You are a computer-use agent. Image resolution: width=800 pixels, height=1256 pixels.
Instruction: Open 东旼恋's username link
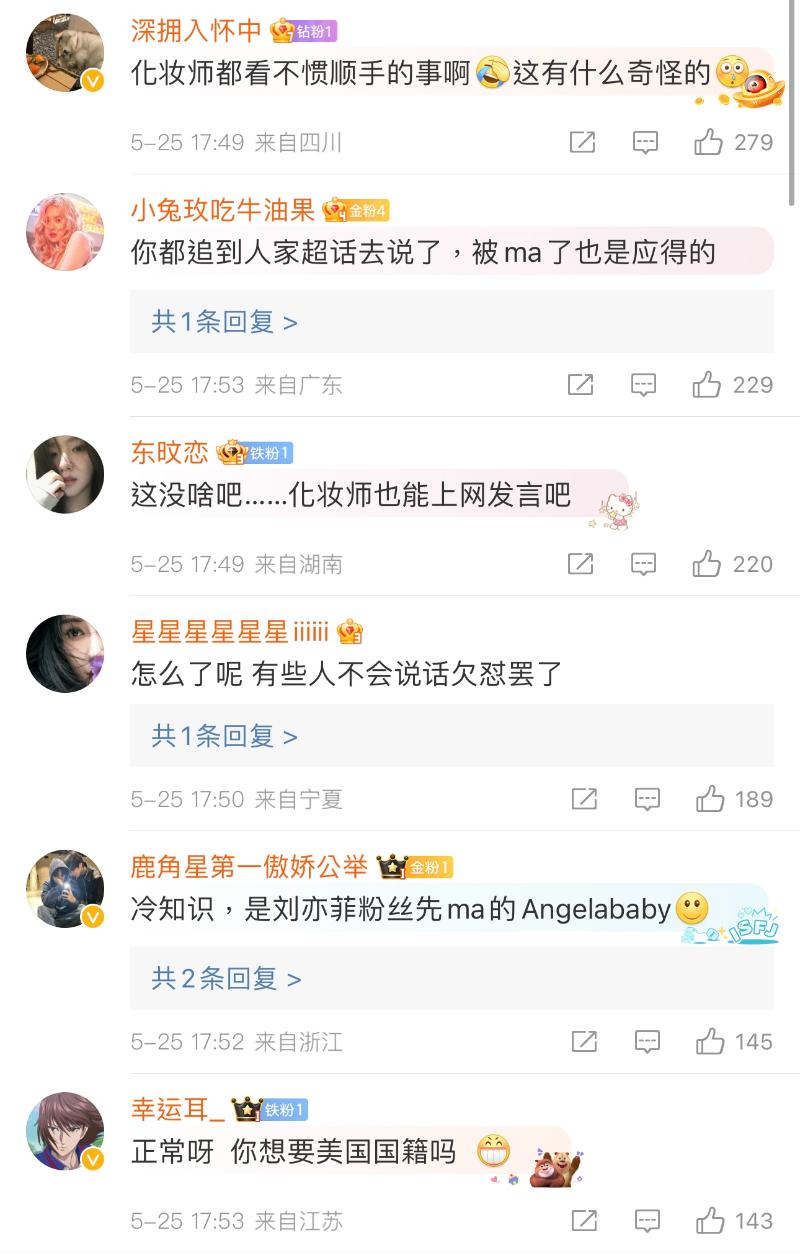[x=170, y=452]
